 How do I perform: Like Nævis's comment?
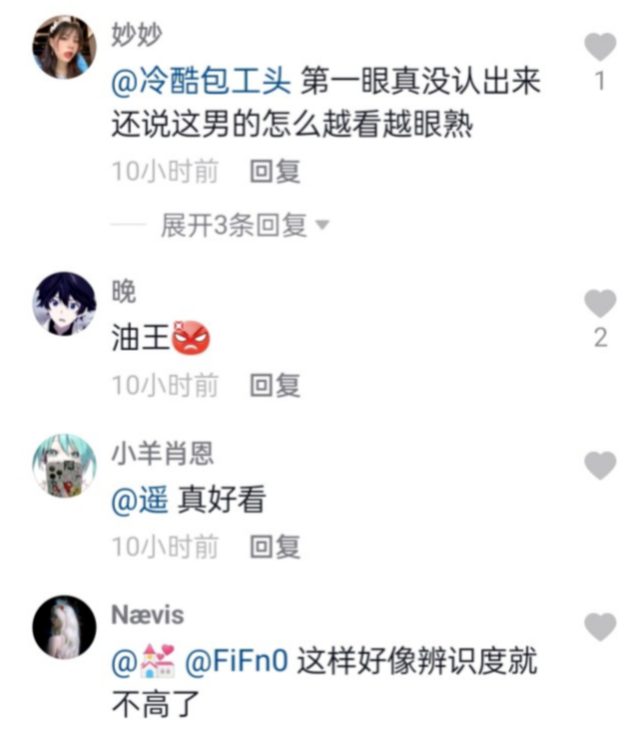(x=600, y=627)
